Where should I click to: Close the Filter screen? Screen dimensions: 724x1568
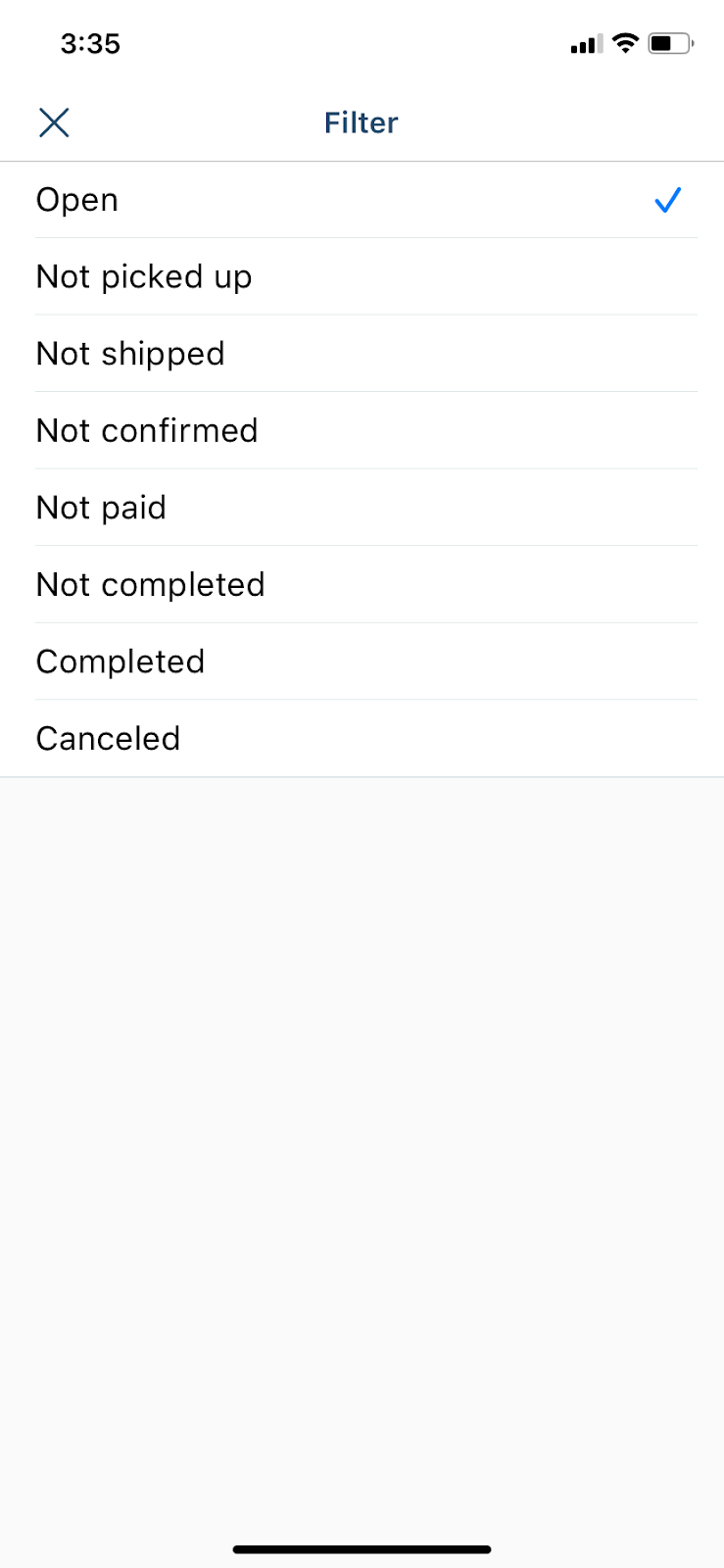click(54, 122)
